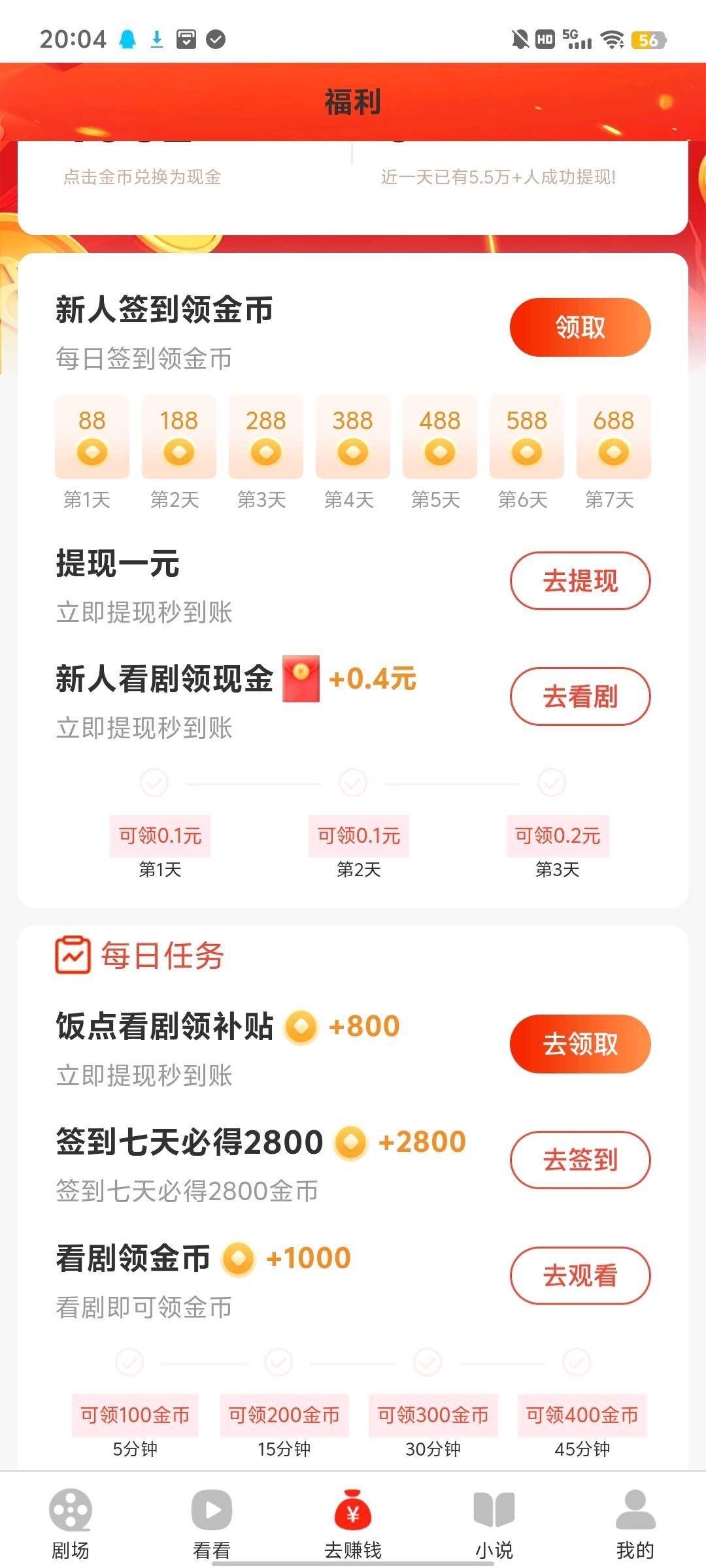
Task: Click the 去签到 button for 2800 coins
Action: coord(580,1158)
